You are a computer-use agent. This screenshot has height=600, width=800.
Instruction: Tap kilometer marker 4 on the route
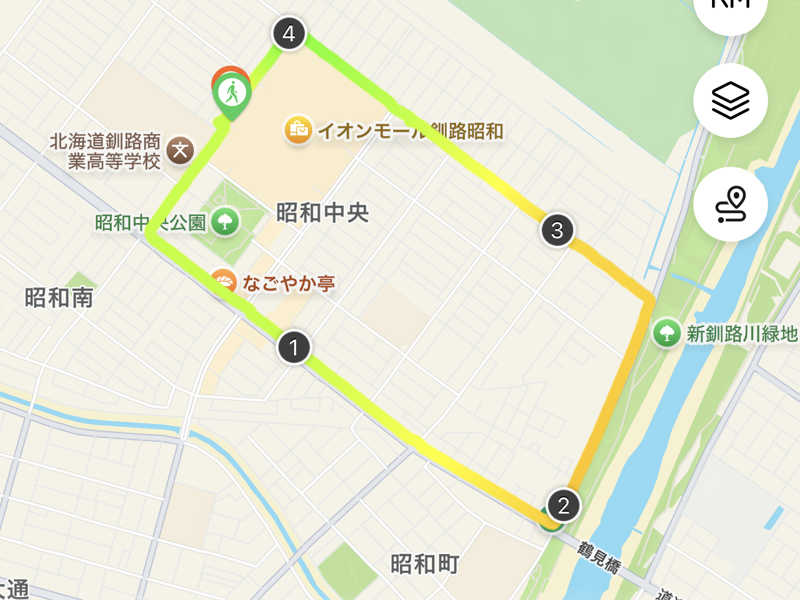click(289, 34)
